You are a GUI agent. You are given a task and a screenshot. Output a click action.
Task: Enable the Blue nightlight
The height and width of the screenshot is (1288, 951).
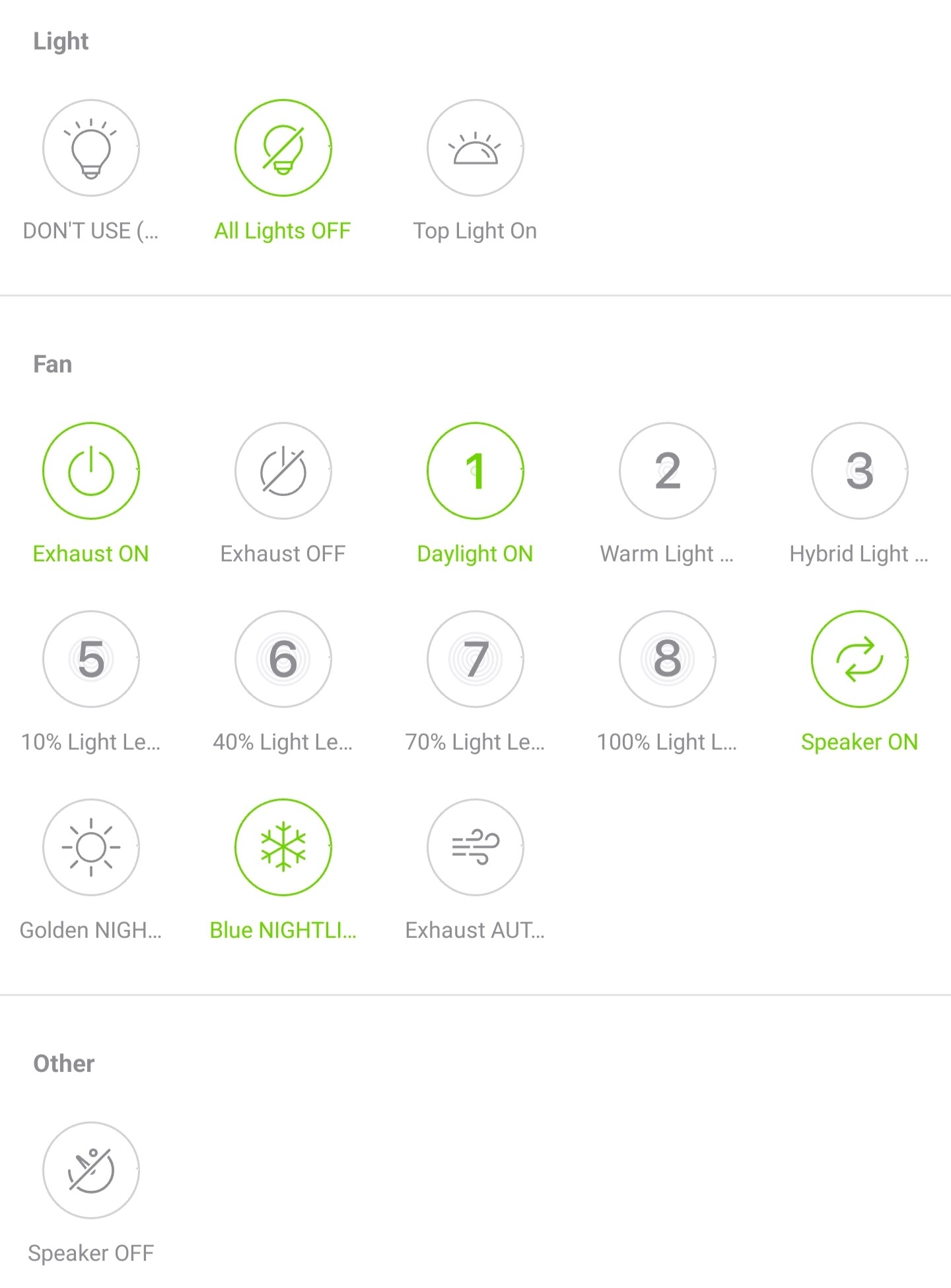coord(283,847)
